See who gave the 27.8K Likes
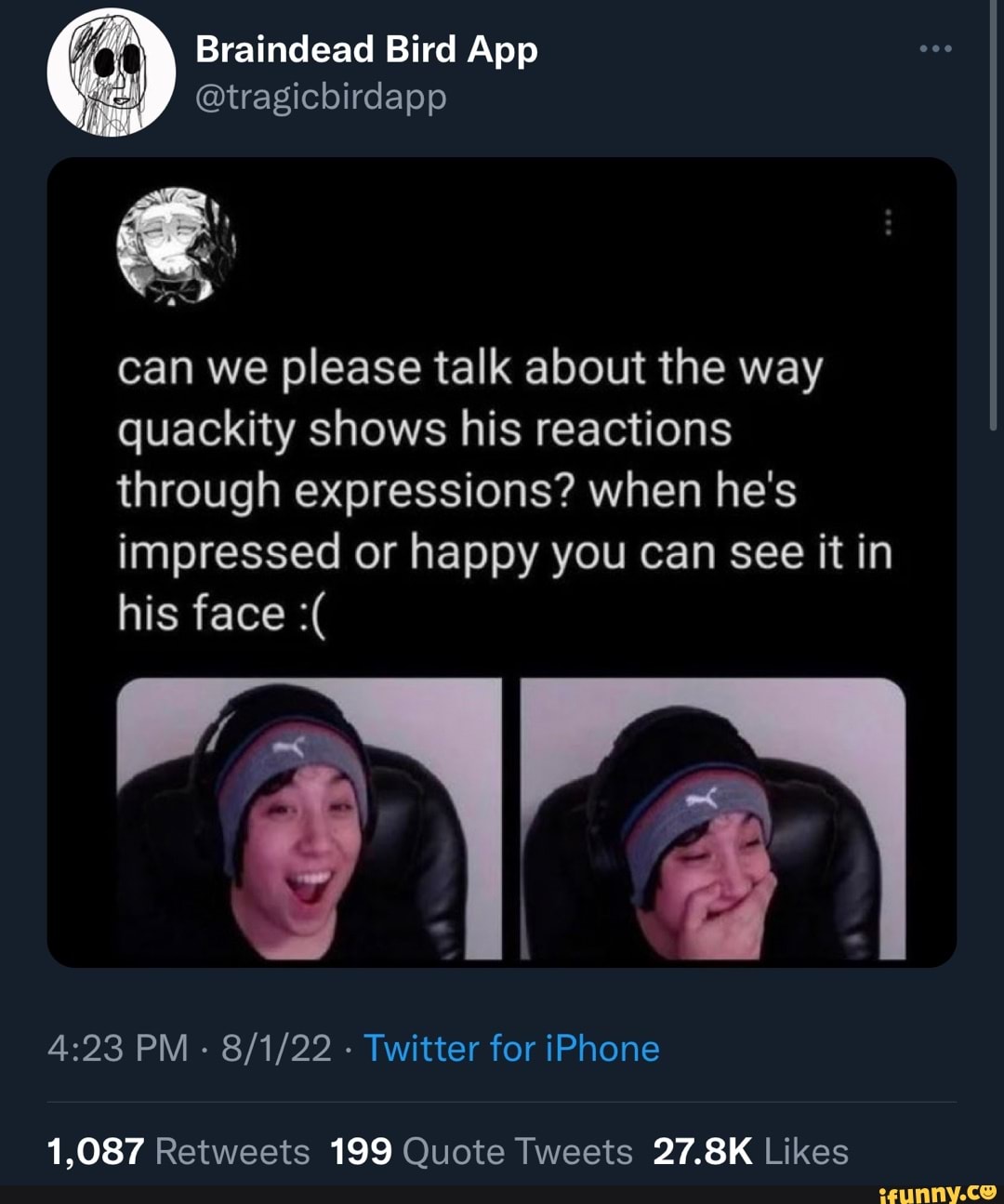 point(750,1152)
